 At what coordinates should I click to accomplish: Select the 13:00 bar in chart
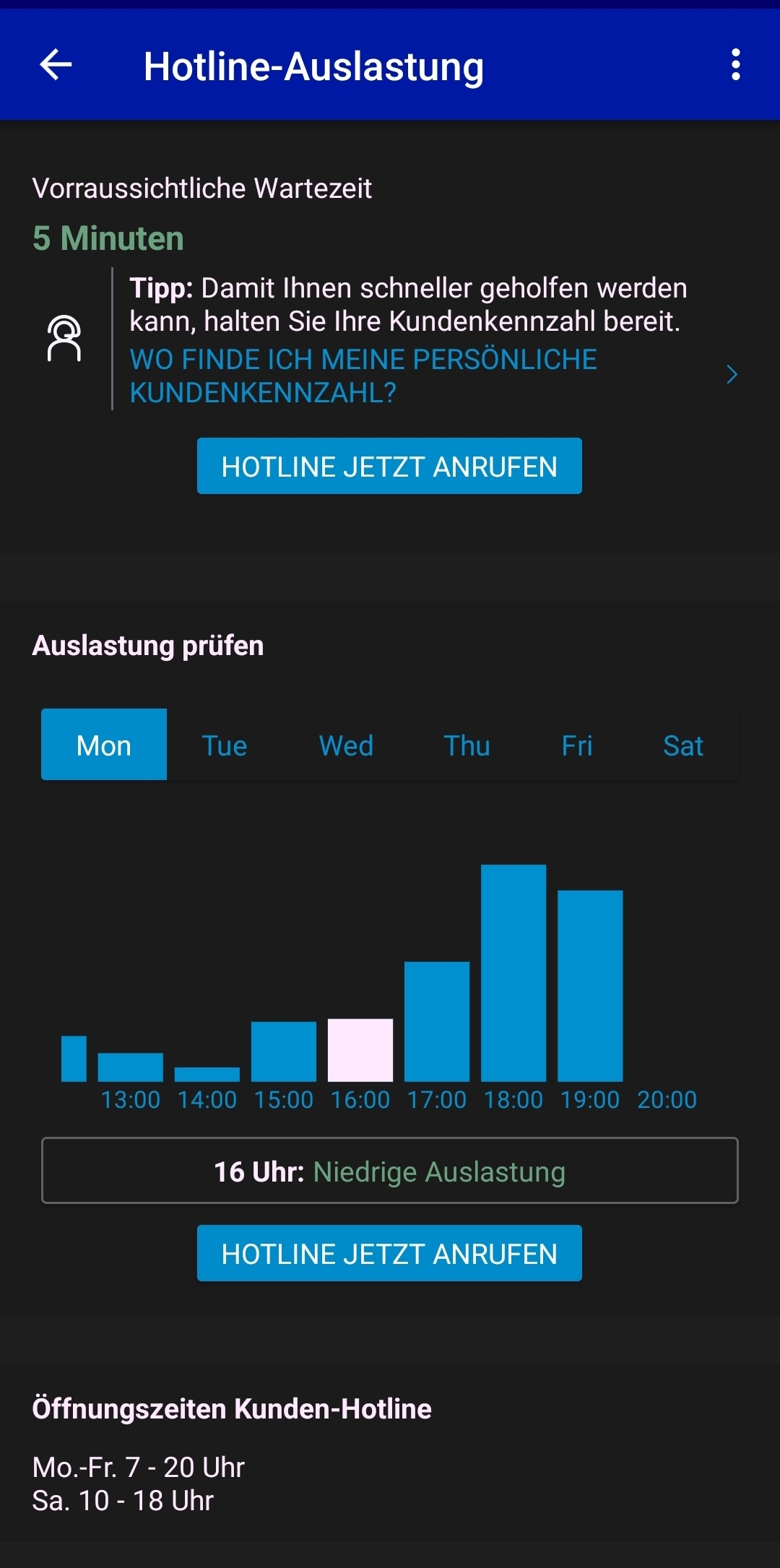131,1067
